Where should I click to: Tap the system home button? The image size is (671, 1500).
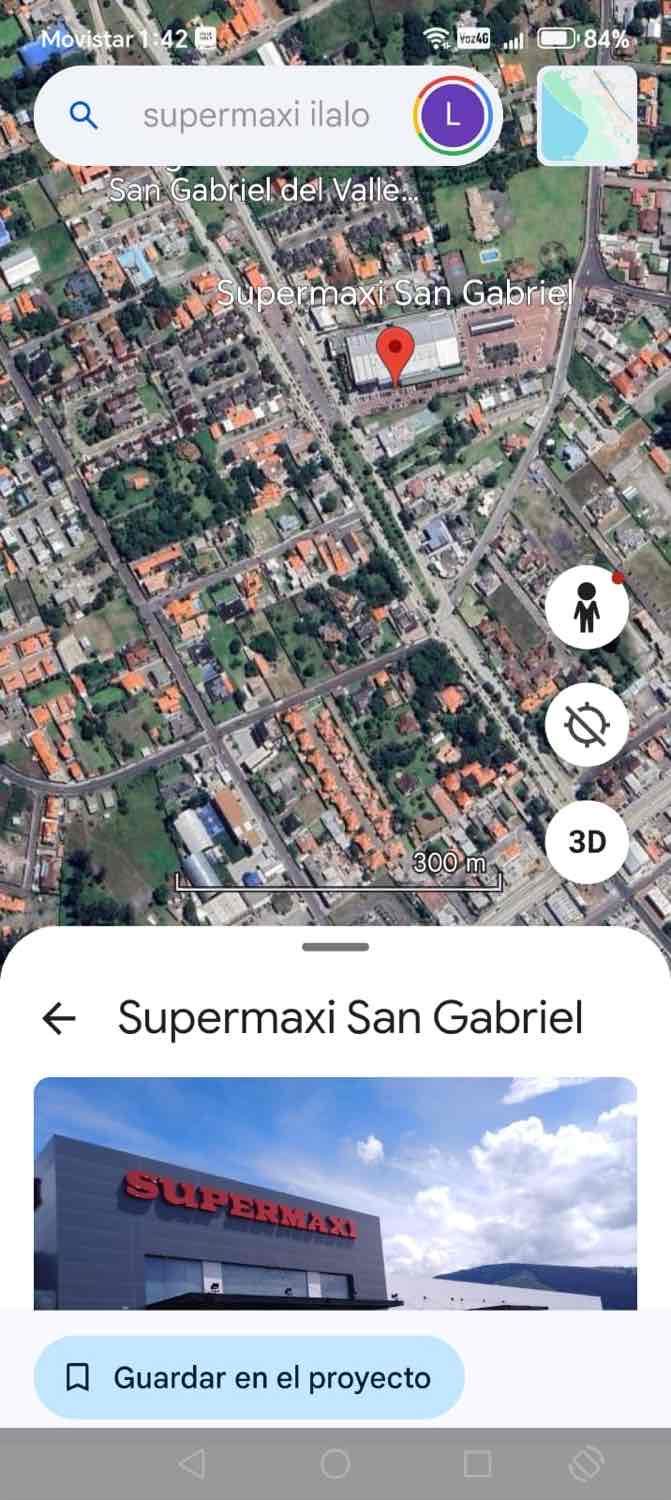pyautogui.click(x=335, y=1465)
